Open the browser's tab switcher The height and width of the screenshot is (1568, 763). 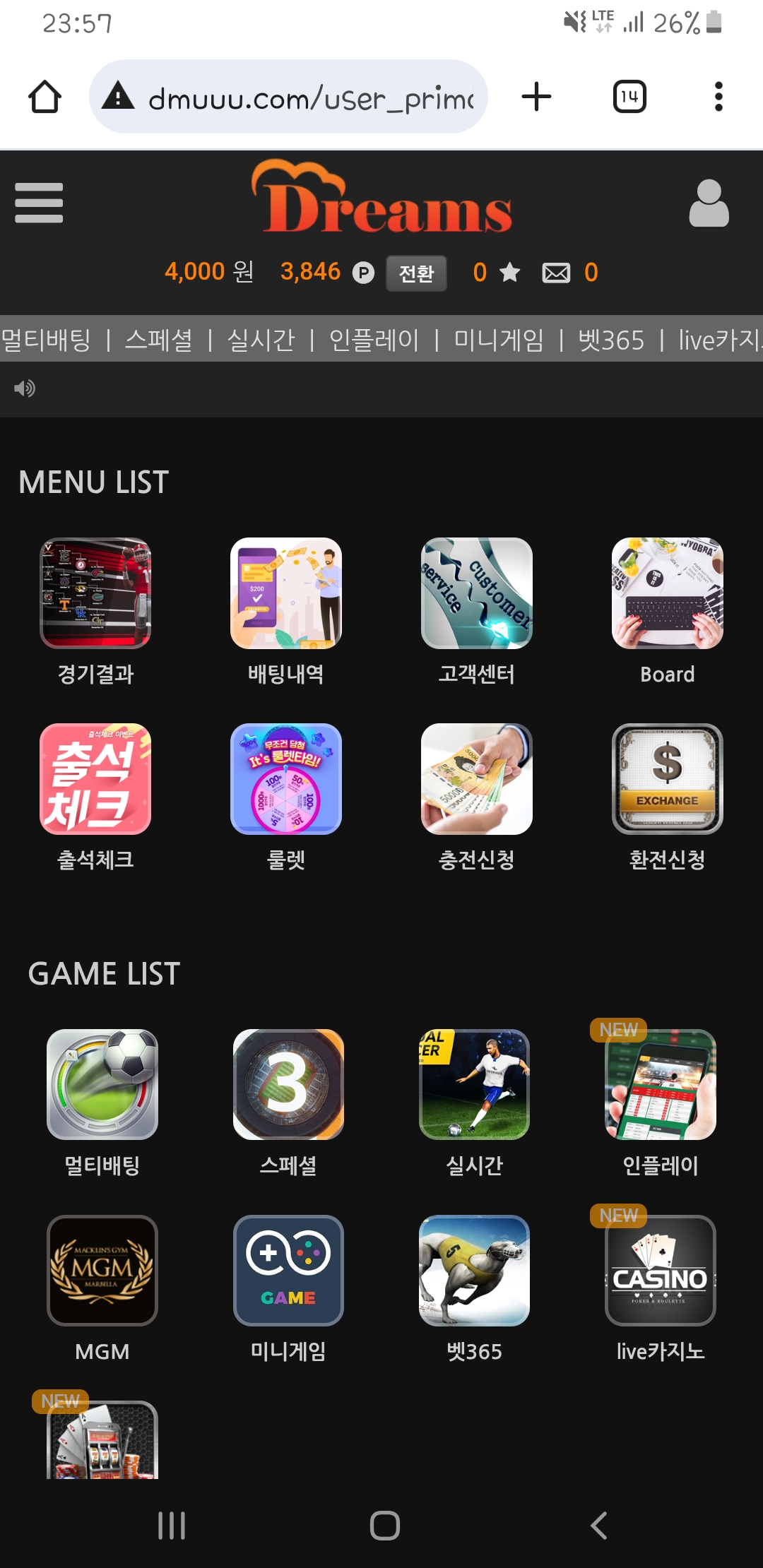(x=629, y=97)
